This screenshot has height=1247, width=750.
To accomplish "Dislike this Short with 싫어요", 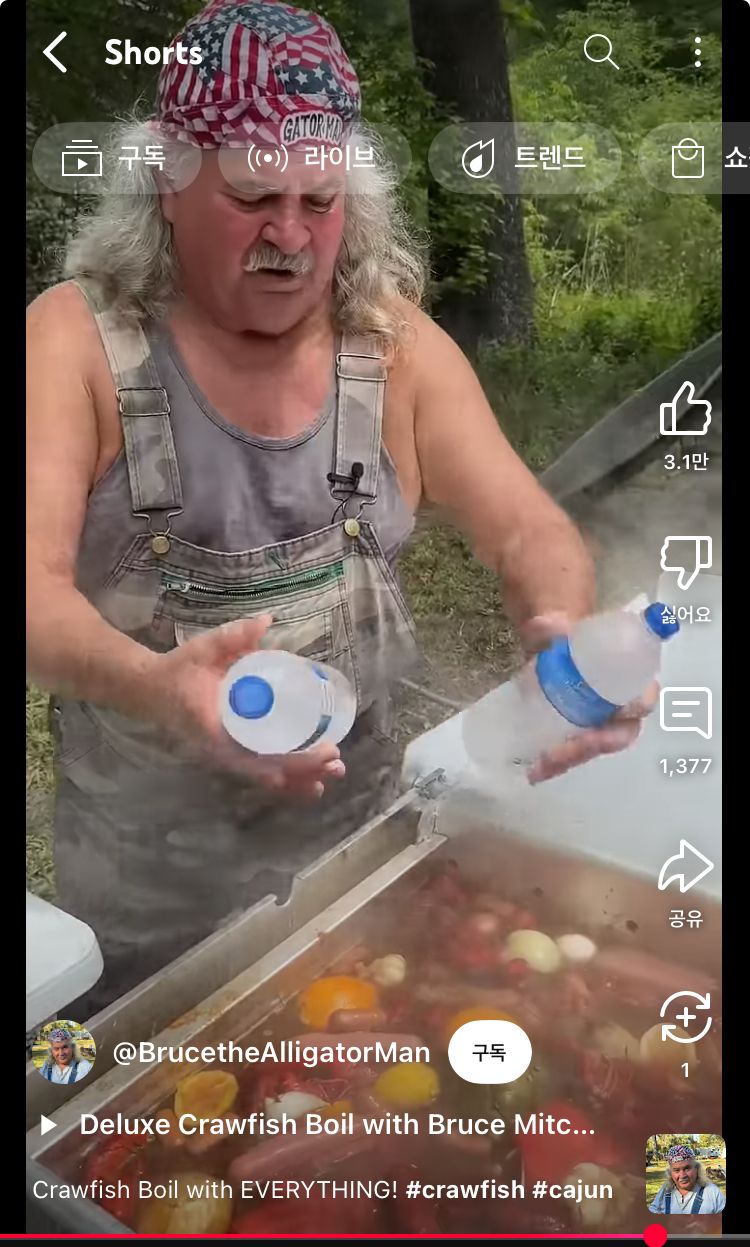I will tap(685, 563).
